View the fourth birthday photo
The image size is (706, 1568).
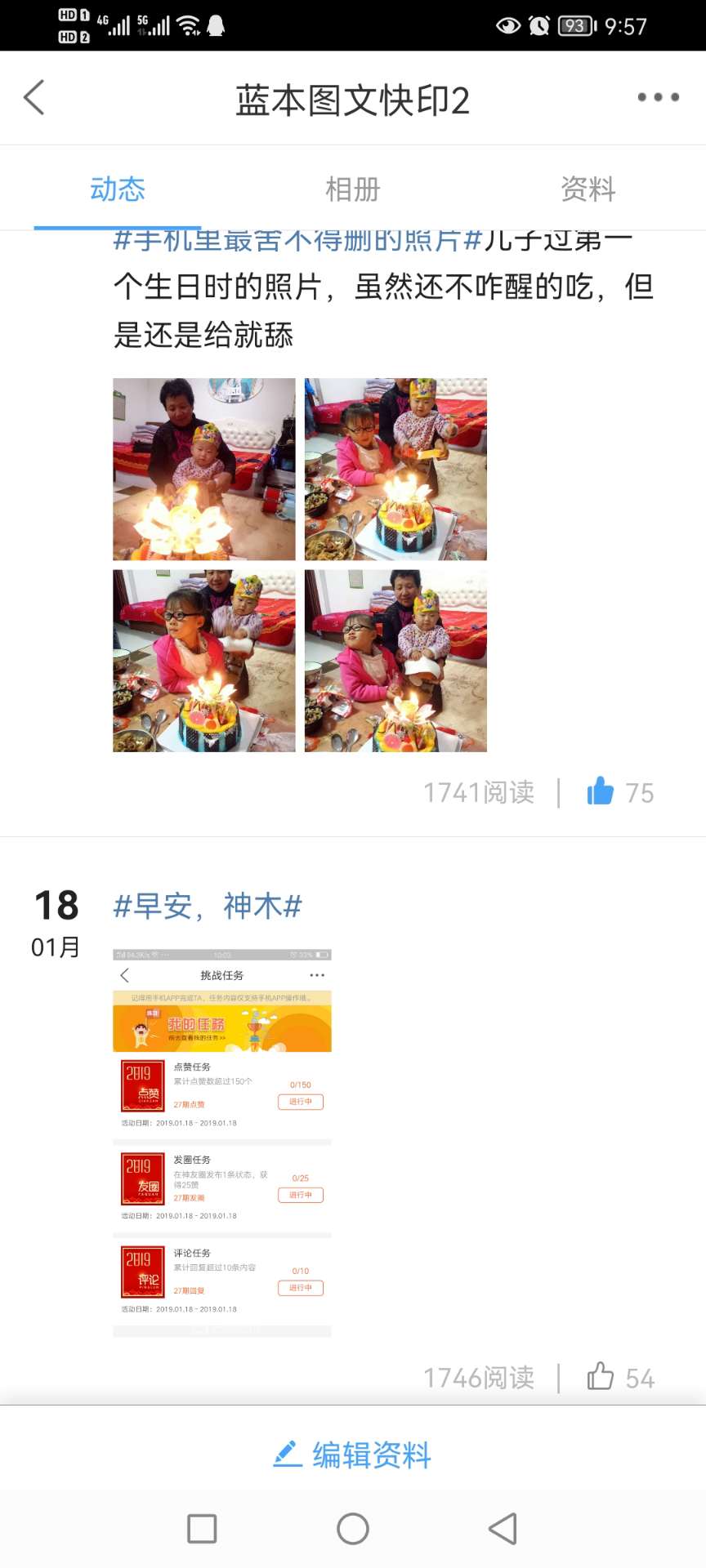pyautogui.click(x=395, y=660)
